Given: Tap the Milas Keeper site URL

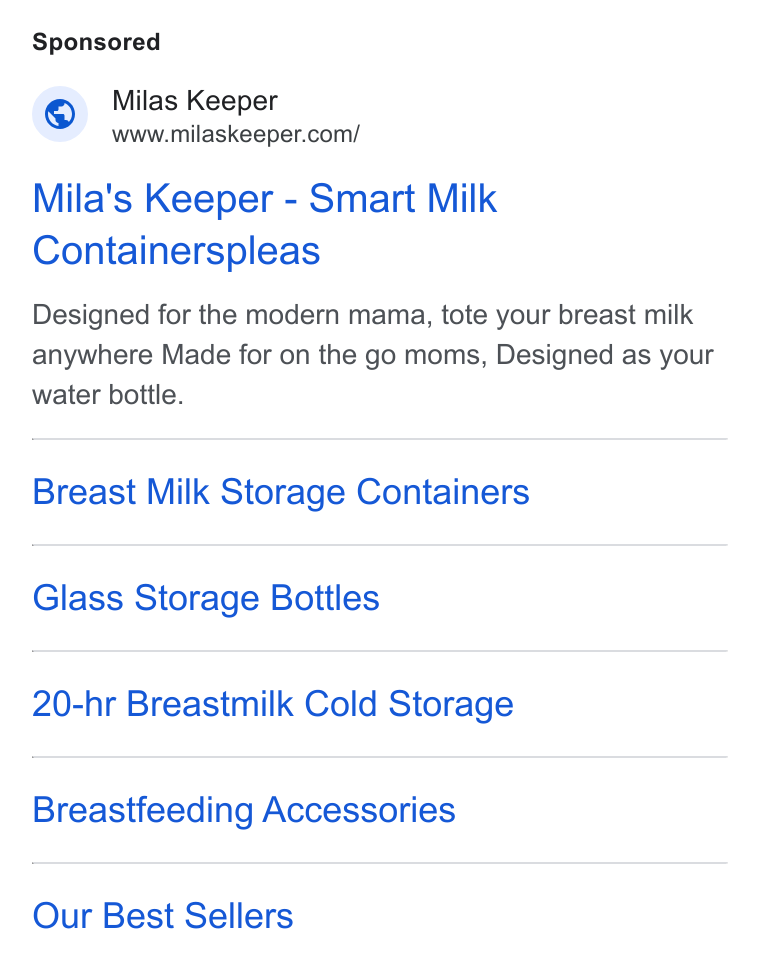Looking at the screenshot, I should point(235,135).
